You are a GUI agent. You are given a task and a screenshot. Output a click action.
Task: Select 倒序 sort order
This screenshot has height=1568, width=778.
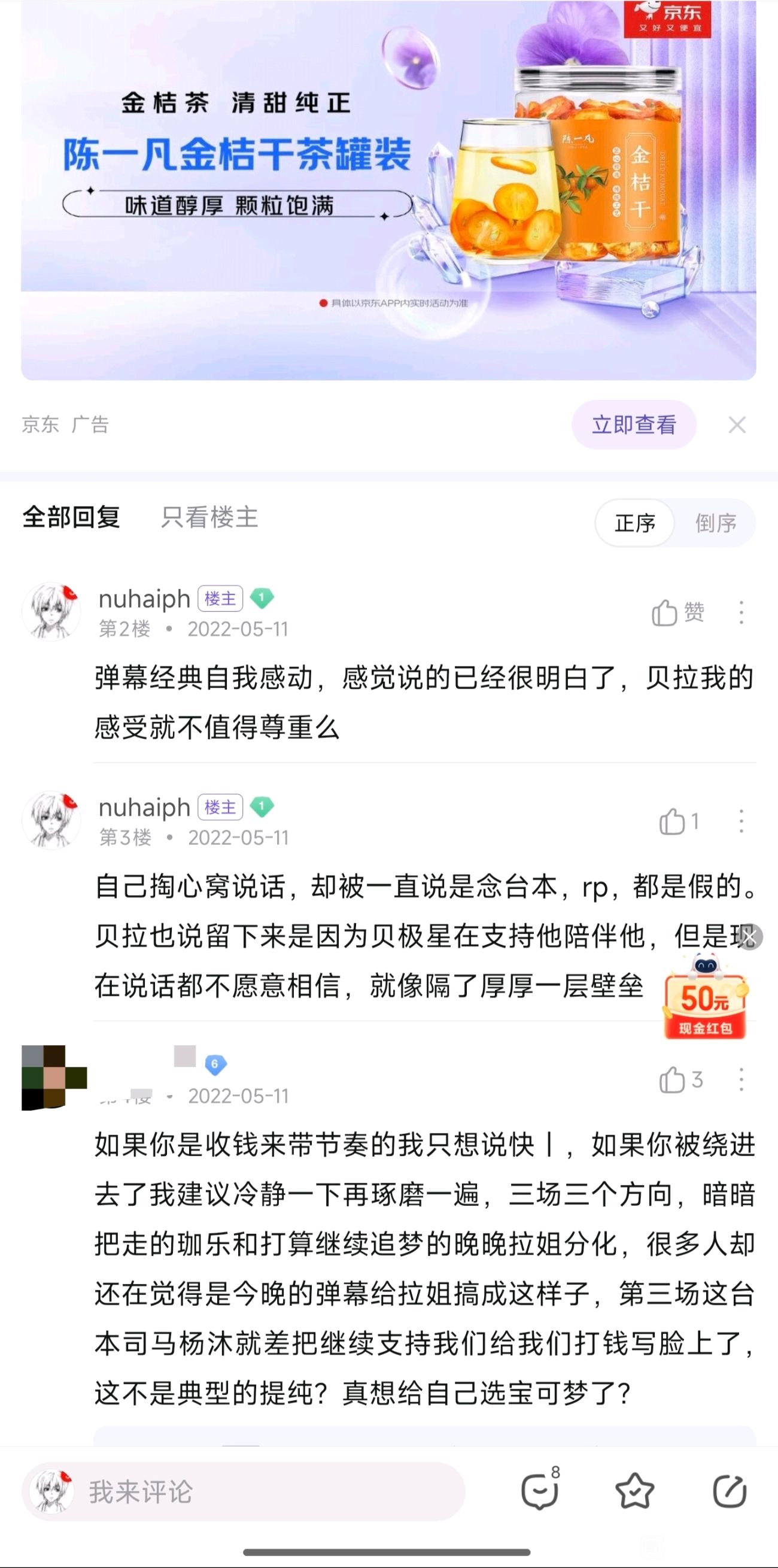tap(715, 523)
